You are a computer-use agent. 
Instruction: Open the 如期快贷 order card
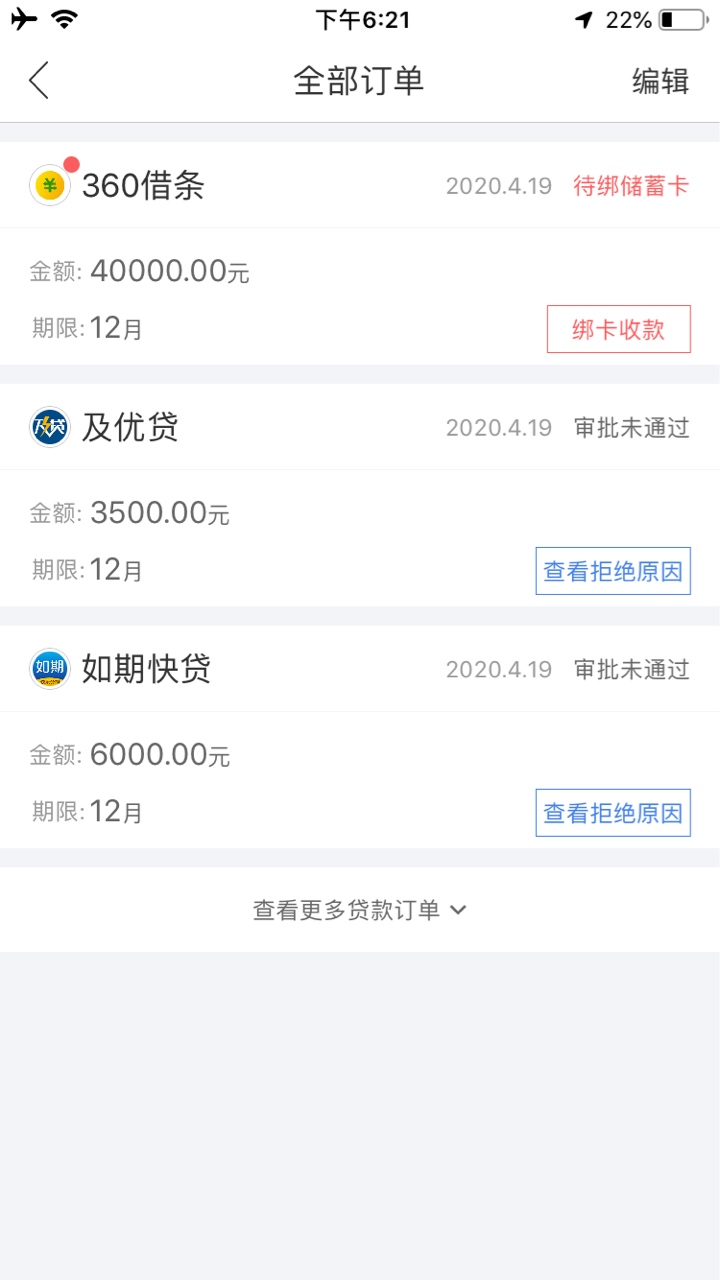tap(360, 737)
